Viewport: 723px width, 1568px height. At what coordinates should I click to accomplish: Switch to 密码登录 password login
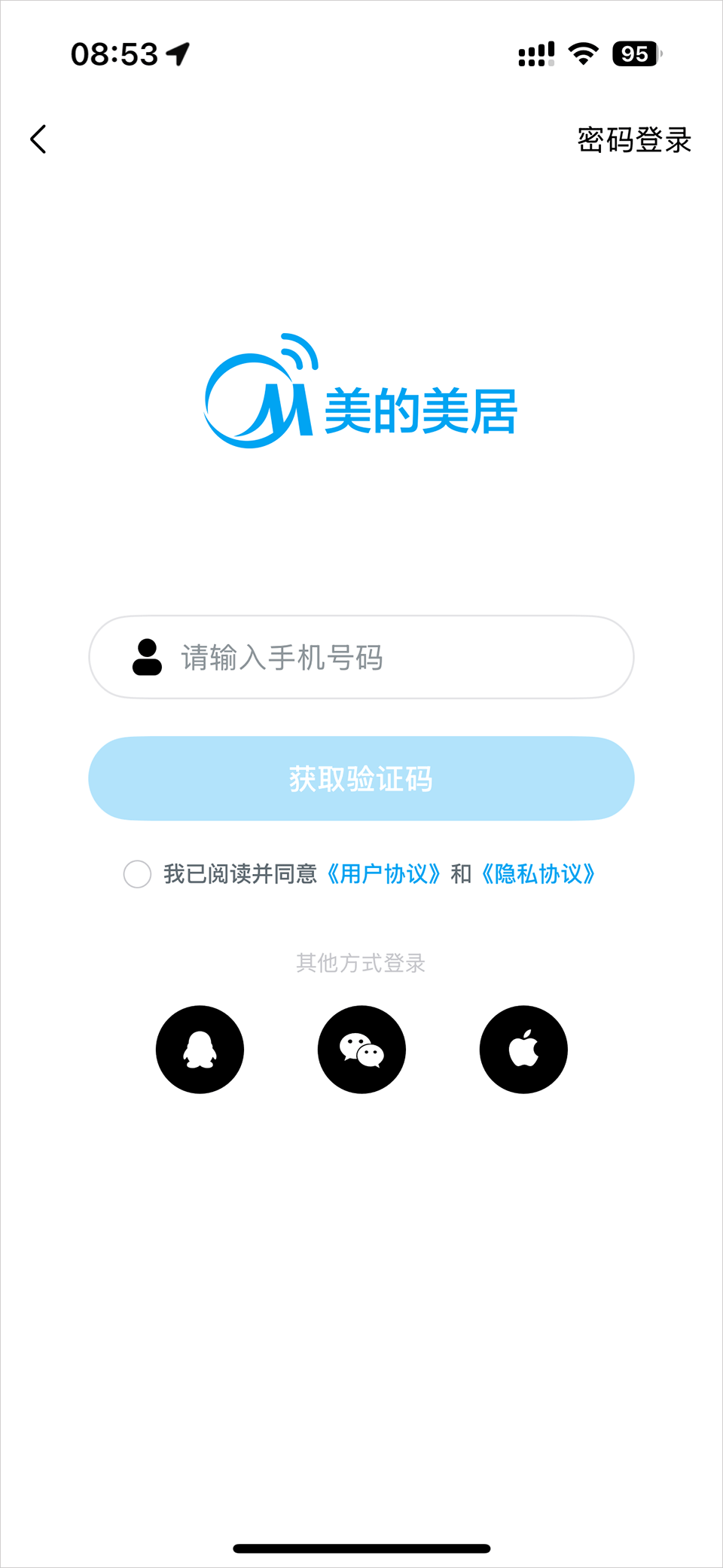tap(634, 140)
